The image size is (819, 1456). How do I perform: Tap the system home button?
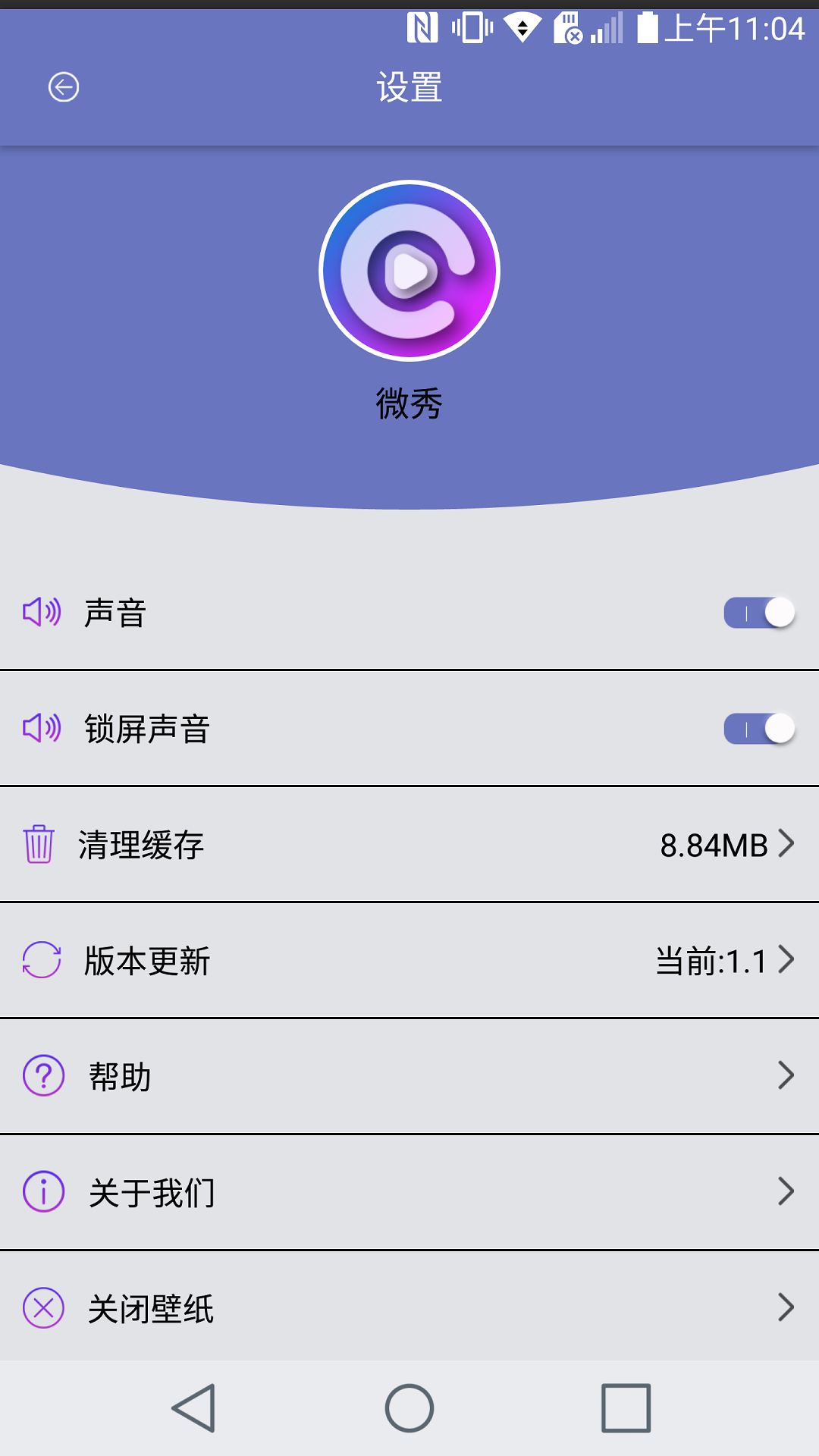point(409,1408)
